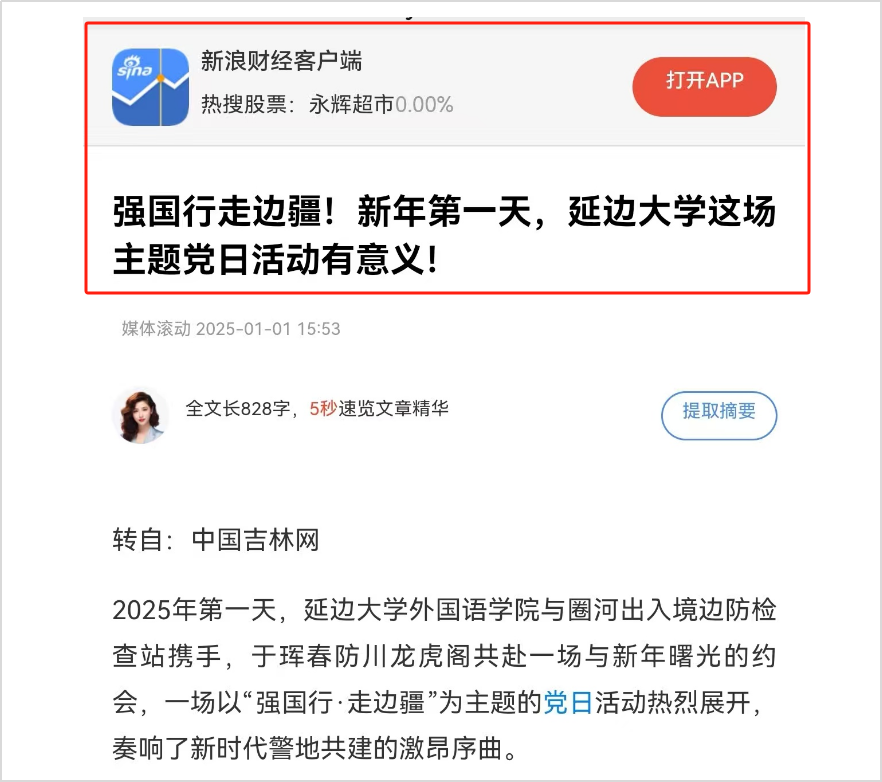The image size is (882, 782).
Task: Open the 新浪财经客户端 app banner
Action: tap(281, 62)
